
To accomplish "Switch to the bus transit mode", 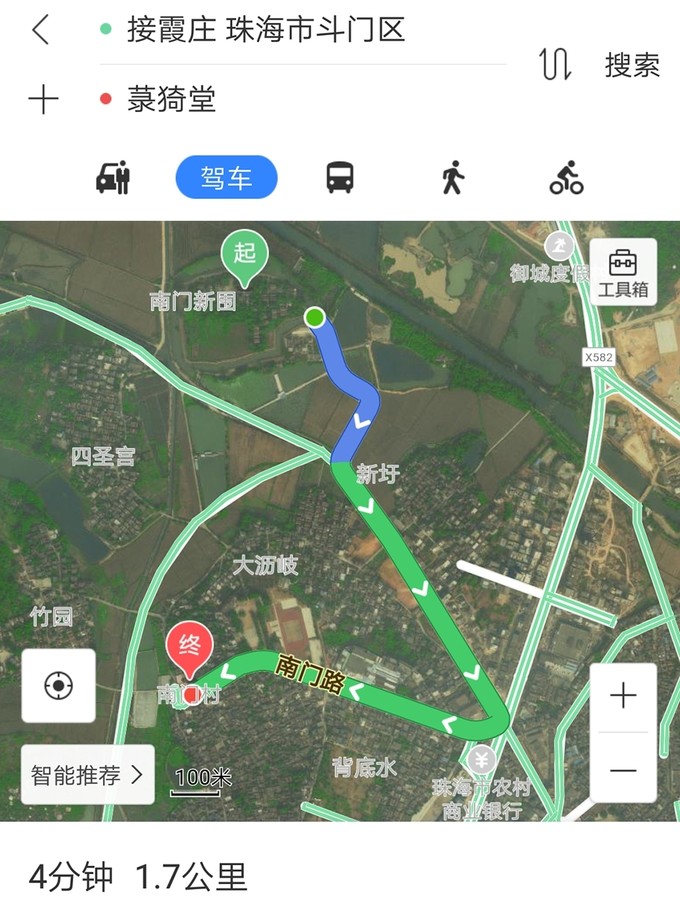I will coord(340,178).
